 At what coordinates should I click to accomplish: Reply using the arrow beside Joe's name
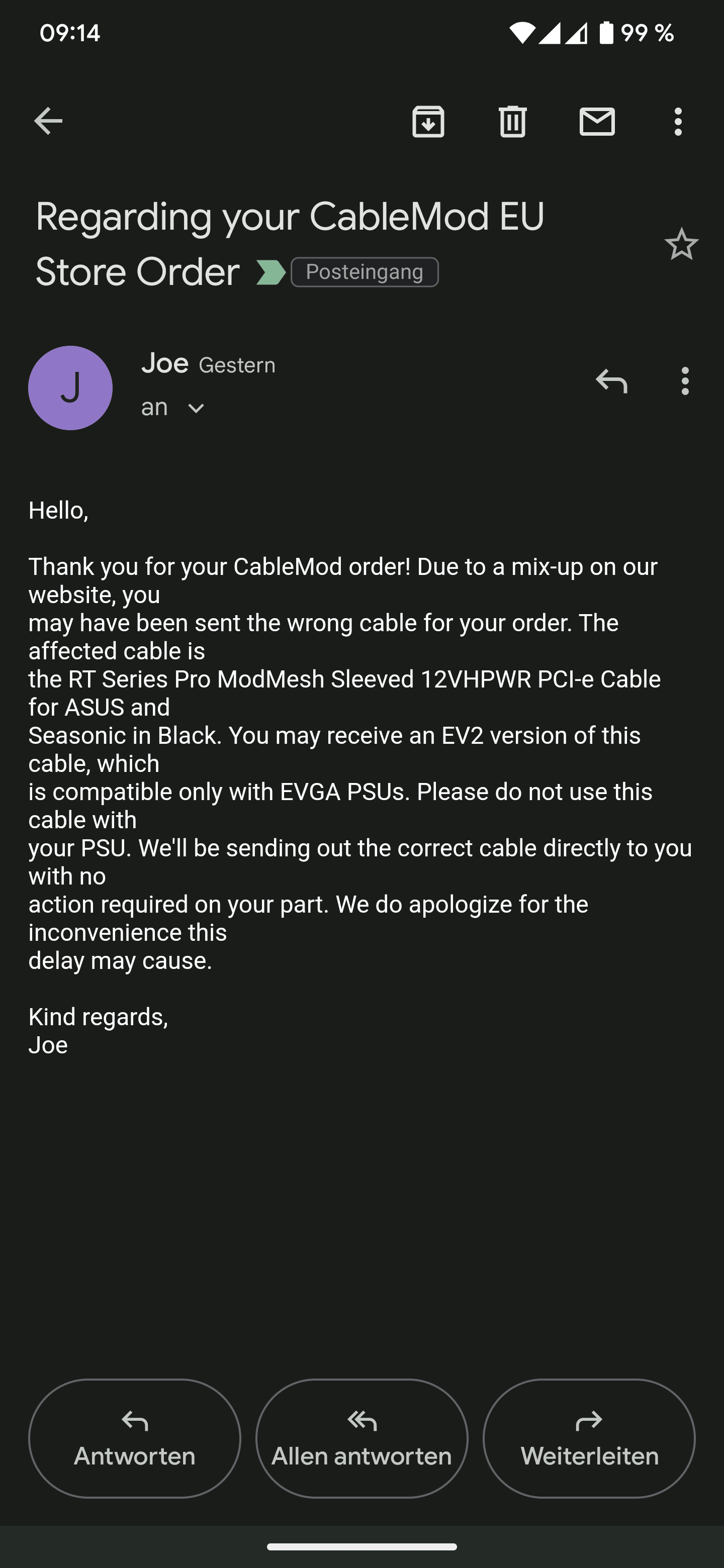pos(611,381)
